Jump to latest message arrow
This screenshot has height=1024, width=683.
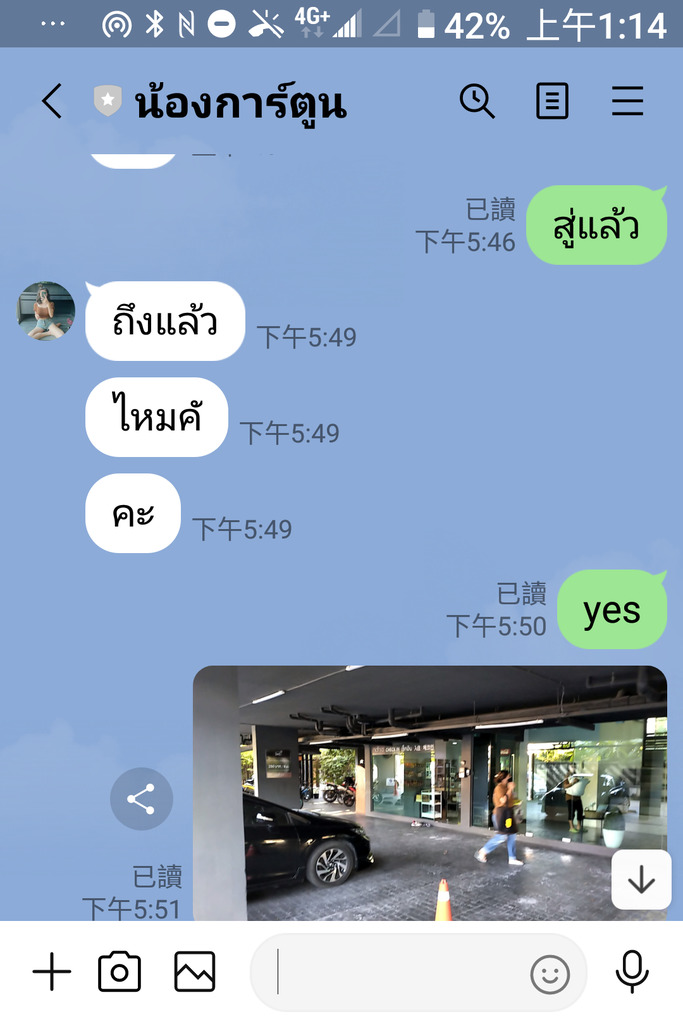coord(641,880)
